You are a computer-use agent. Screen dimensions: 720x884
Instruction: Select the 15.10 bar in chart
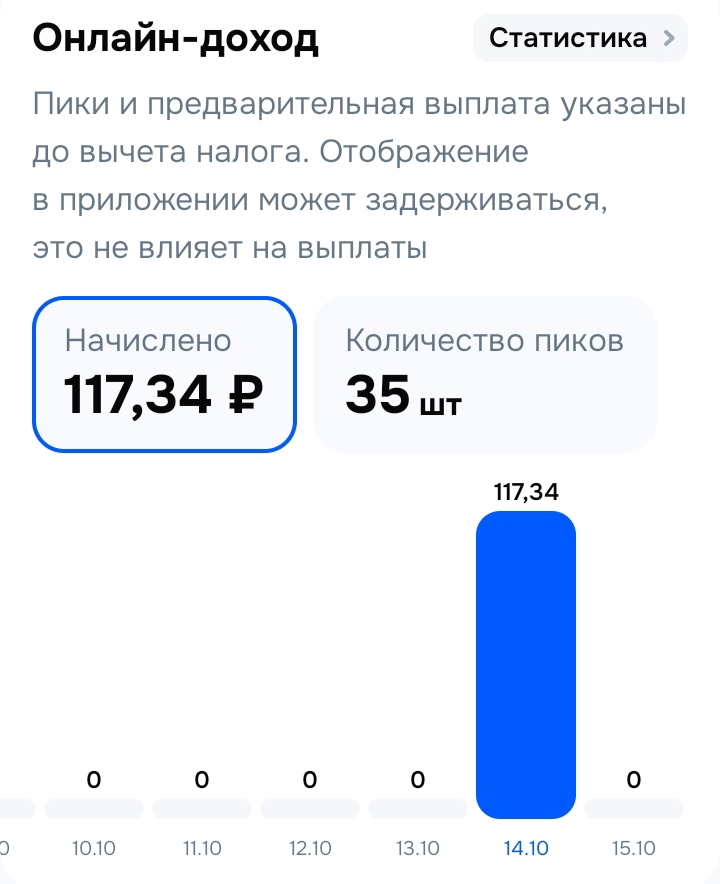pos(634,808)
